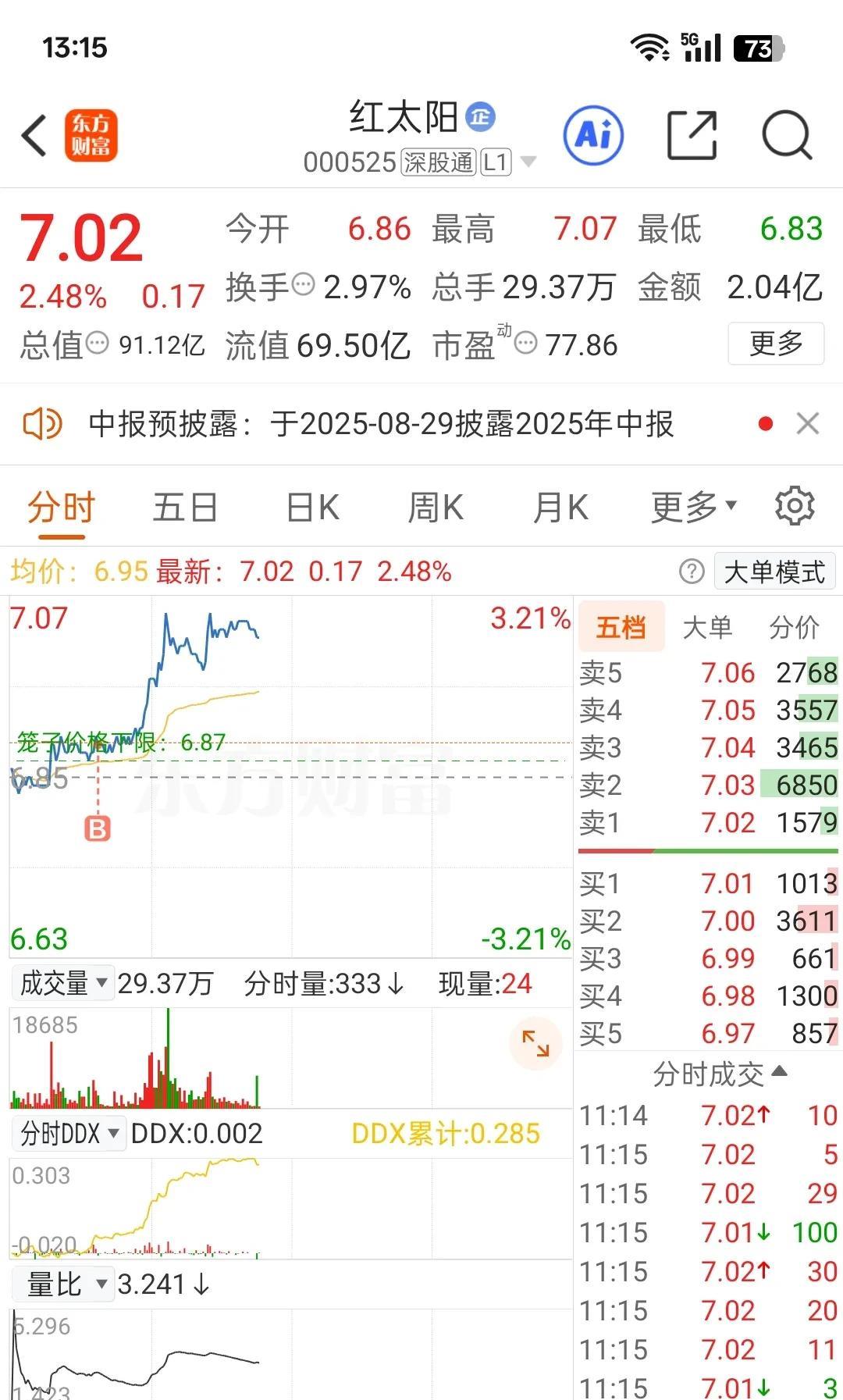The width and height of the screenshot is (843, 1400).
Task: Expand 更多 chart period dropdown
Action: pyautogui.click(x=693, y=508)
